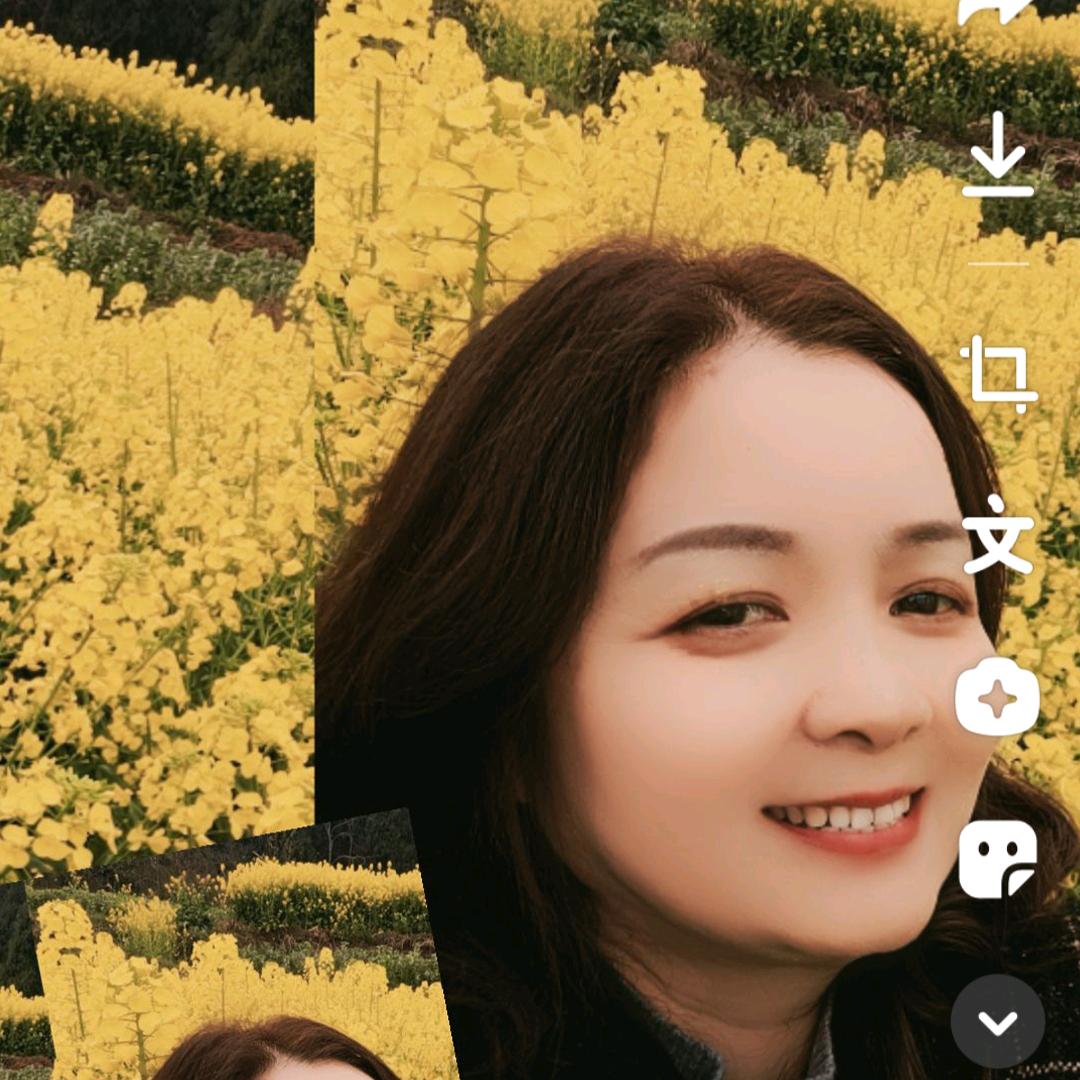Open the sparkle effects tool

(x=997, y=699)
